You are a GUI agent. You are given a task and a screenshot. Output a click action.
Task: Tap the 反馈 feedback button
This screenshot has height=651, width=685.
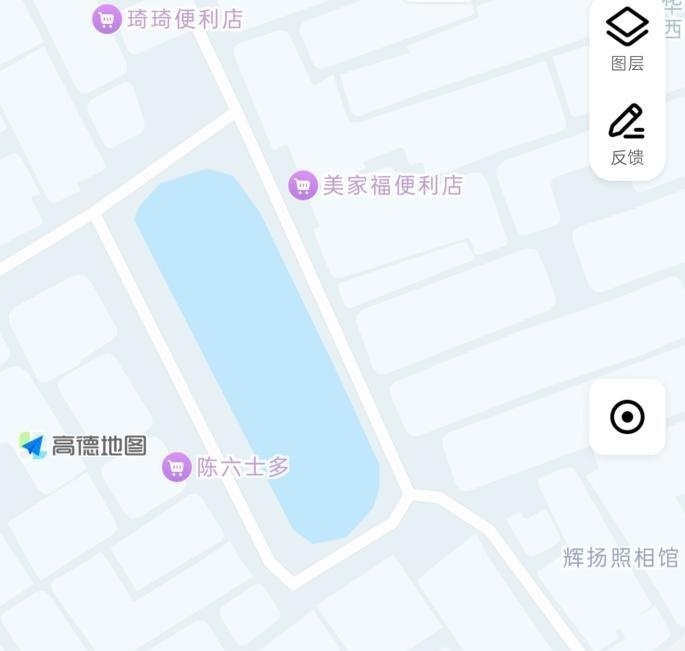(627, 135)
